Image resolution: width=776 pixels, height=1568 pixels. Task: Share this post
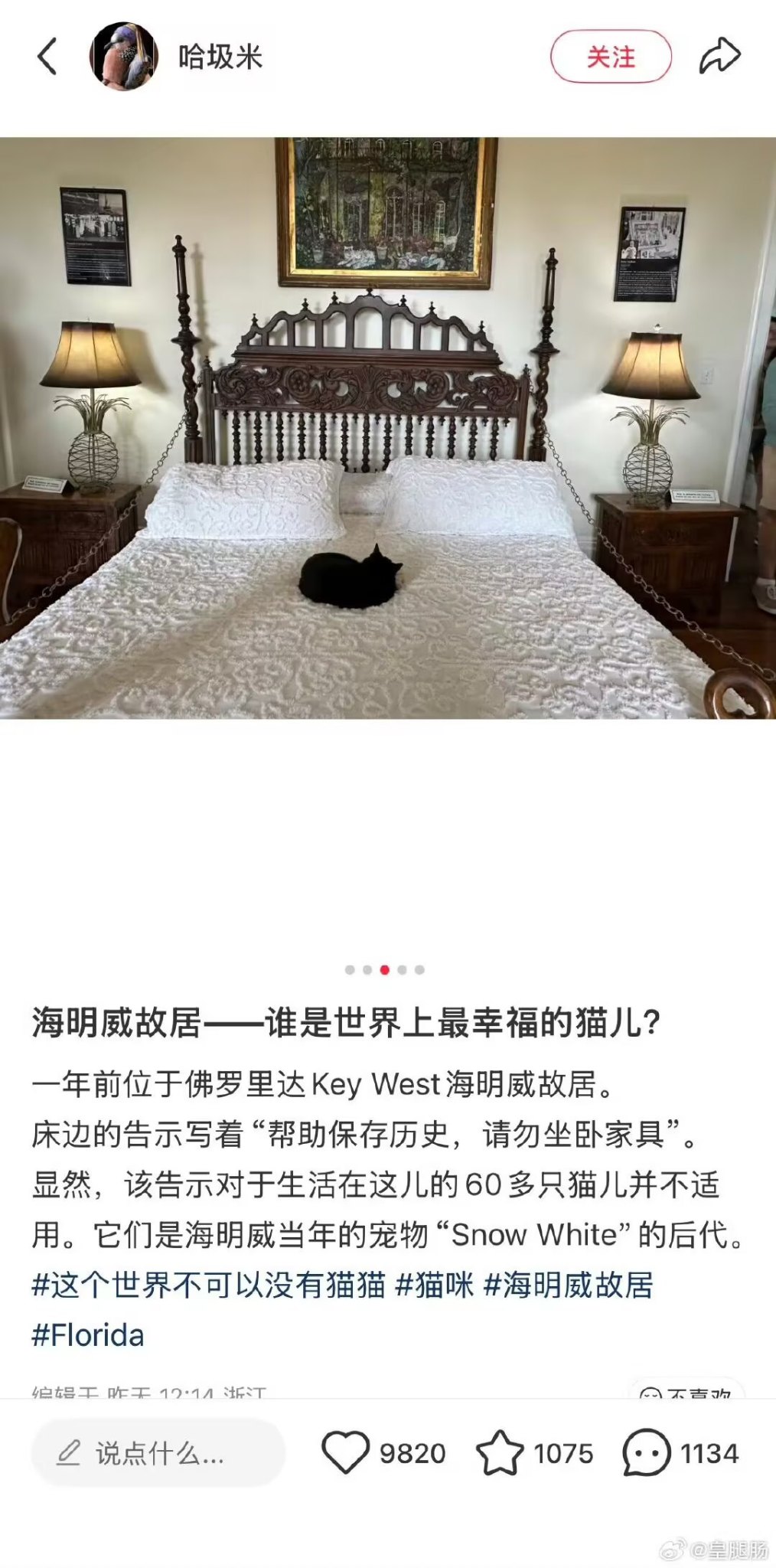coord(719,57)
